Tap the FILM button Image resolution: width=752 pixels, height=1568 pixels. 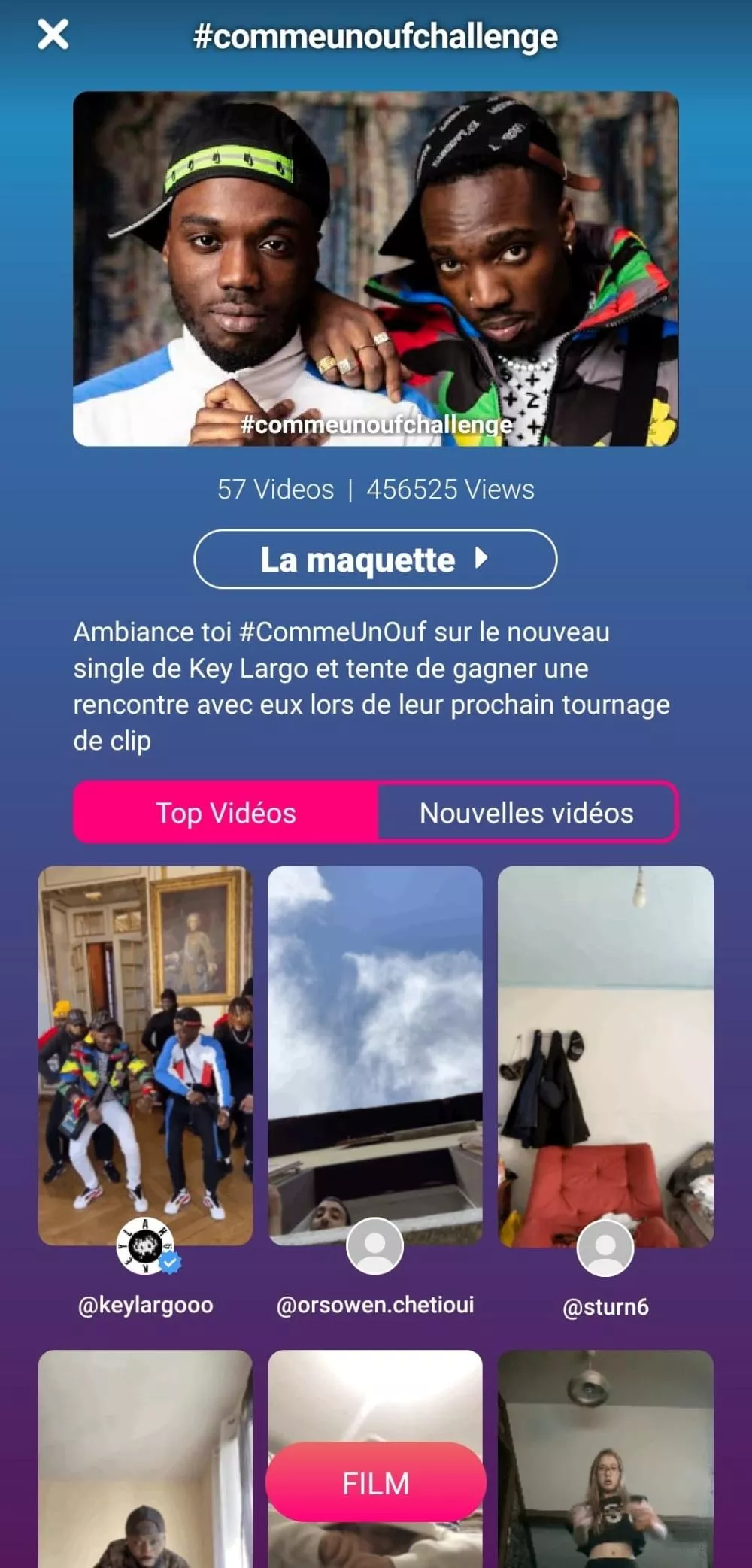tap(375, 1483)
